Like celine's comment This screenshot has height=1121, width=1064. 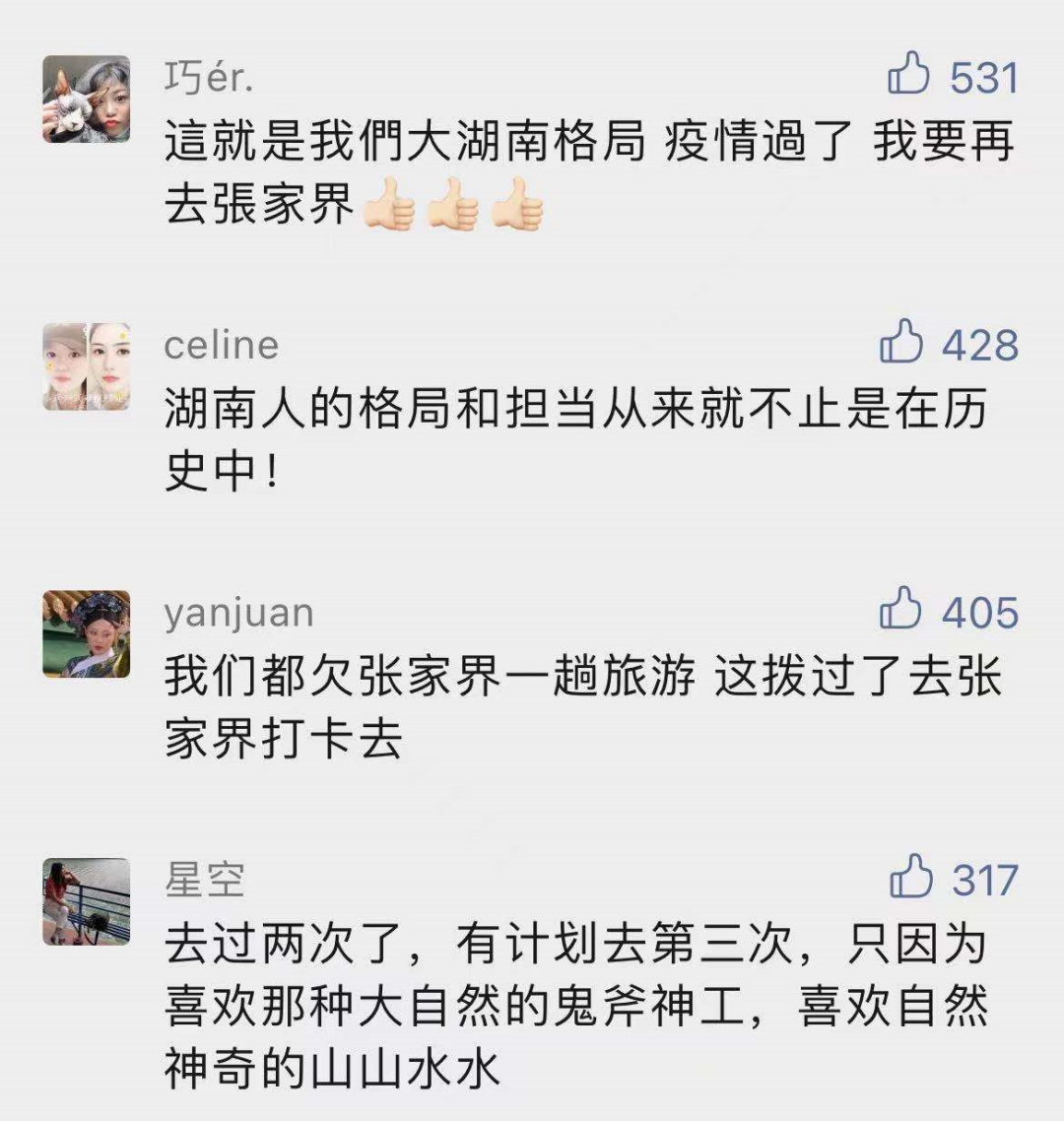(x=900, y=344)
